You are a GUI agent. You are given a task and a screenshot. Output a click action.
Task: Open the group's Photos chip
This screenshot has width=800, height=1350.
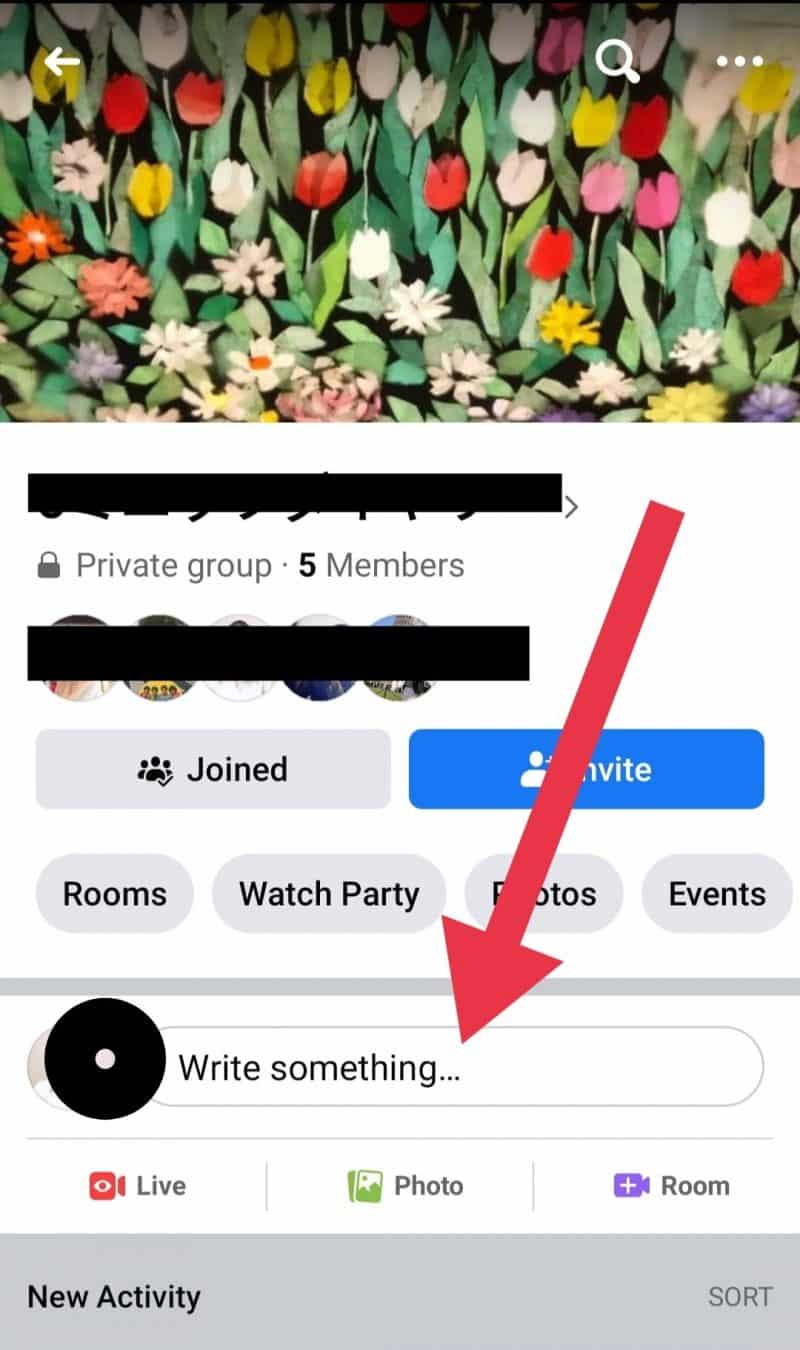coord(544,894)
